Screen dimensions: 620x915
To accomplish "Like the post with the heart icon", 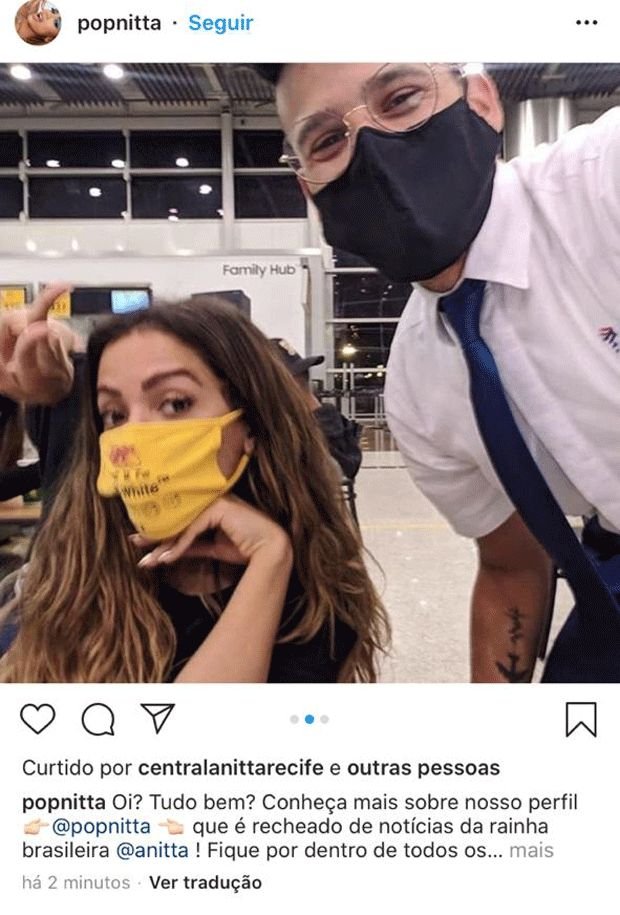I will click(38, 718).
